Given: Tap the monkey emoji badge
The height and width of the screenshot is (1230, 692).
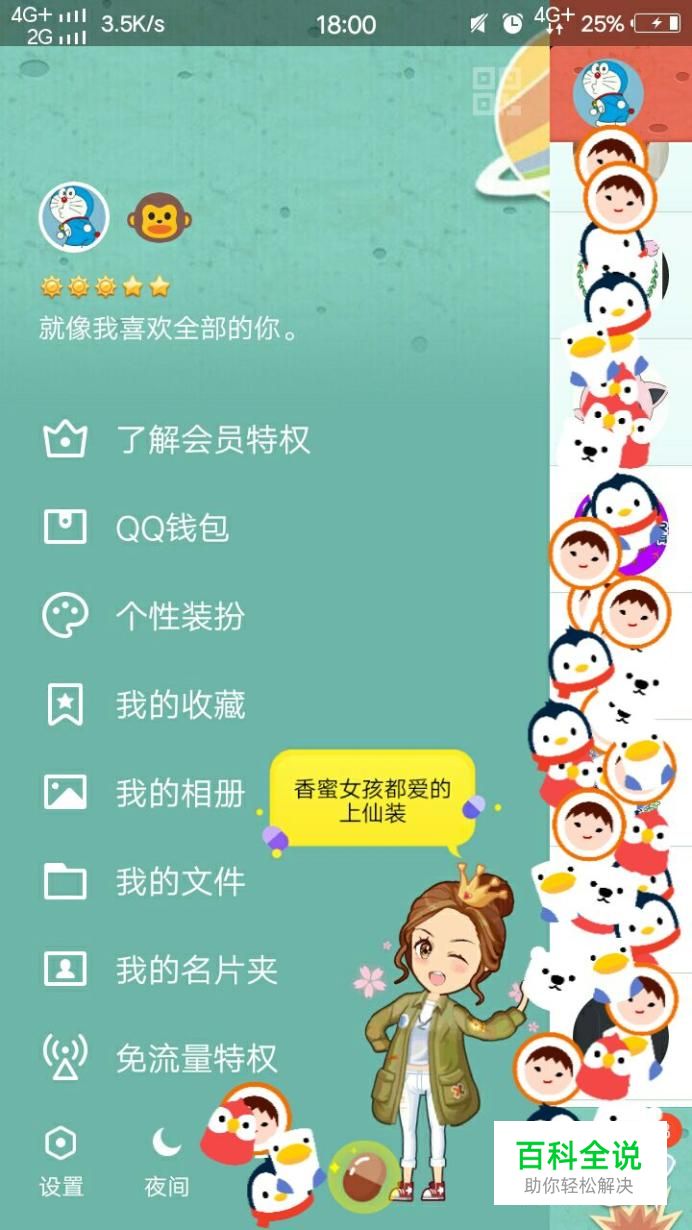Looking at the screenshot, I should (x=158, y=217).
